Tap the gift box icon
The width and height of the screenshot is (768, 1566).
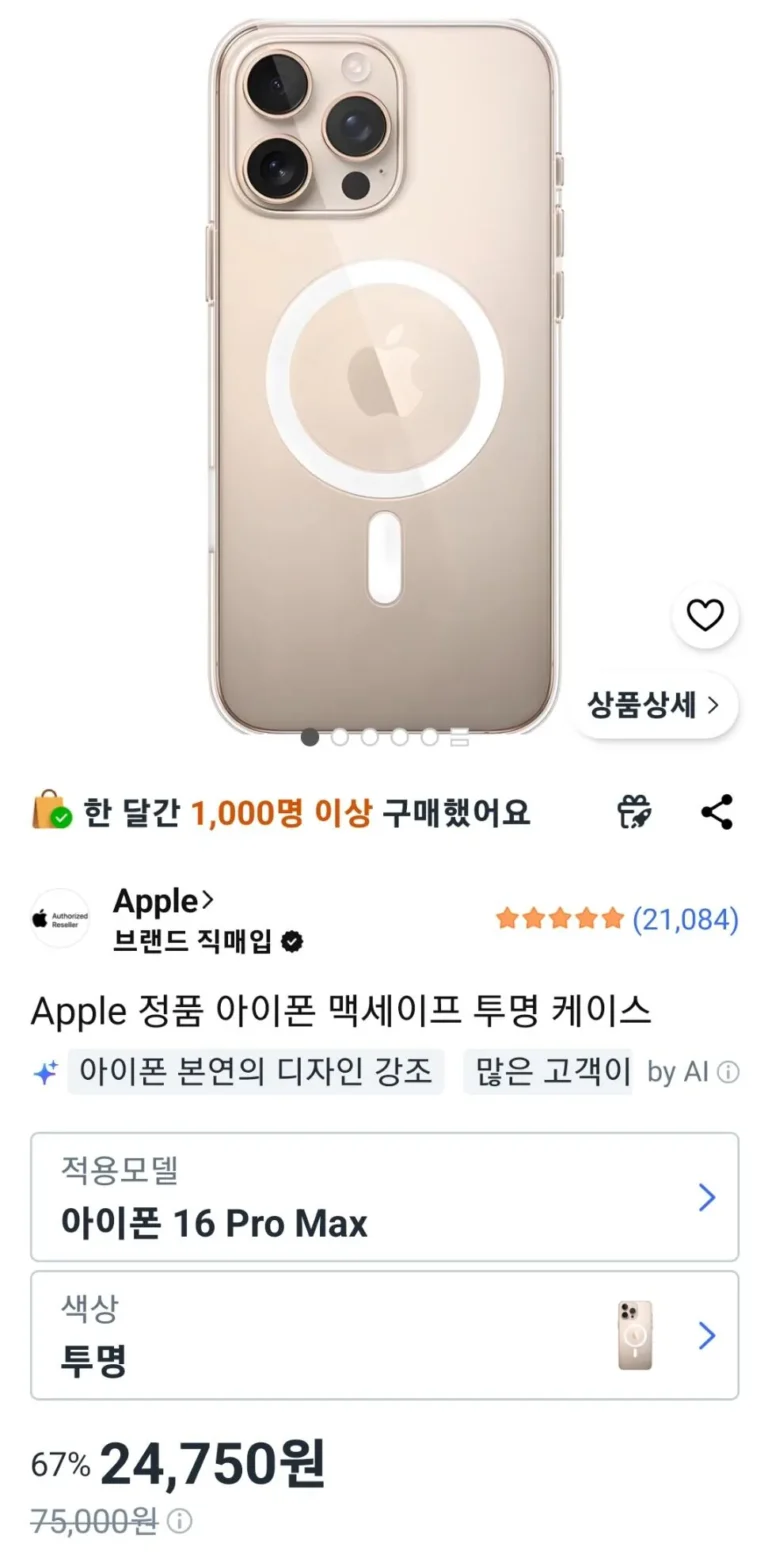click(x=634, y=812)
